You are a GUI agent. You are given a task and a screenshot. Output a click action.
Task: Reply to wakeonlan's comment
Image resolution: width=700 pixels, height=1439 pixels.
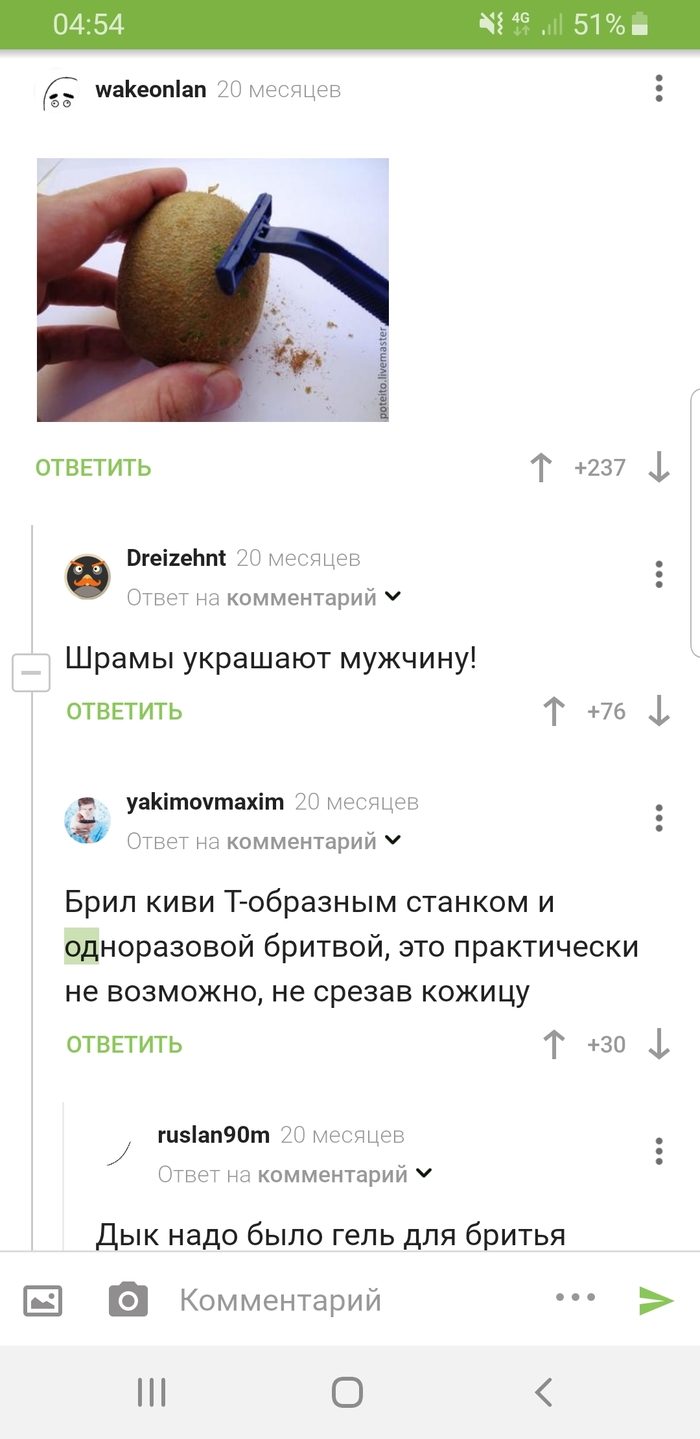pos(93,467)
